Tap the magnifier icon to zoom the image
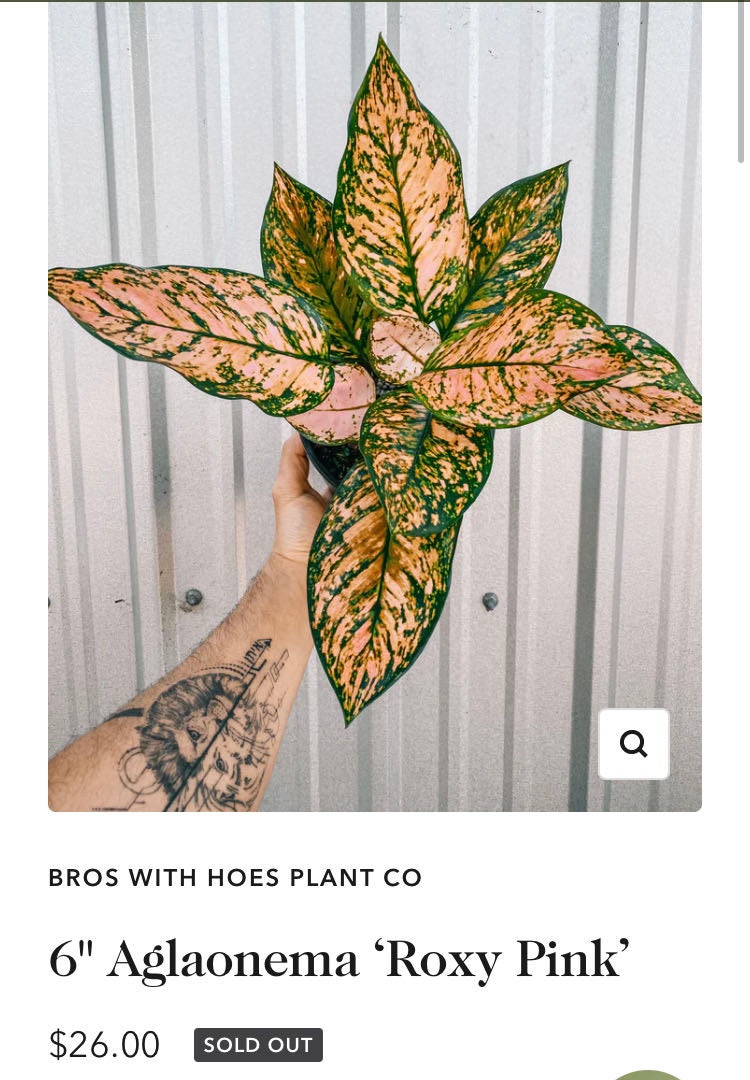 pos(633,744)
